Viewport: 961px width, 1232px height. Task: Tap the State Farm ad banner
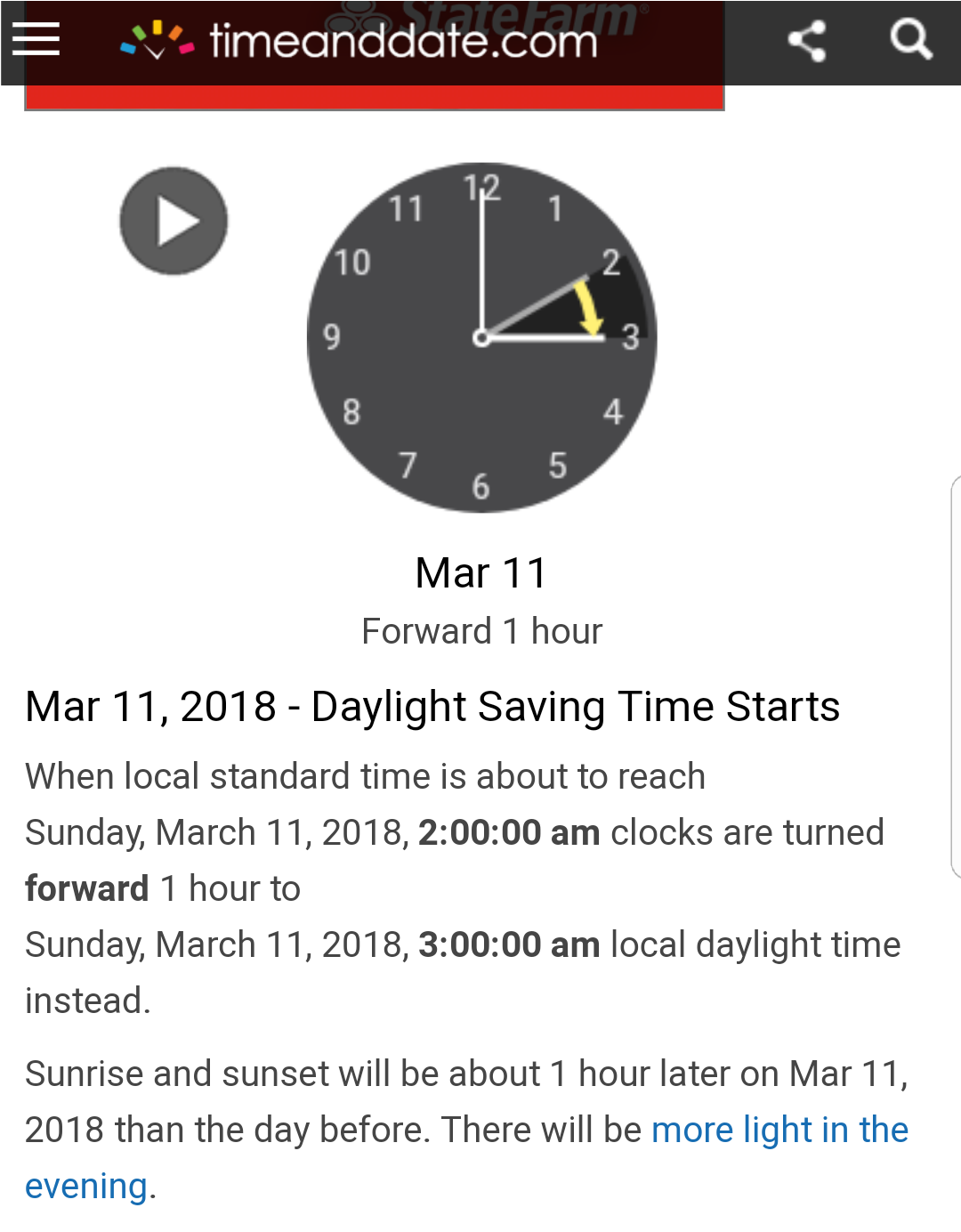(374, 97)
